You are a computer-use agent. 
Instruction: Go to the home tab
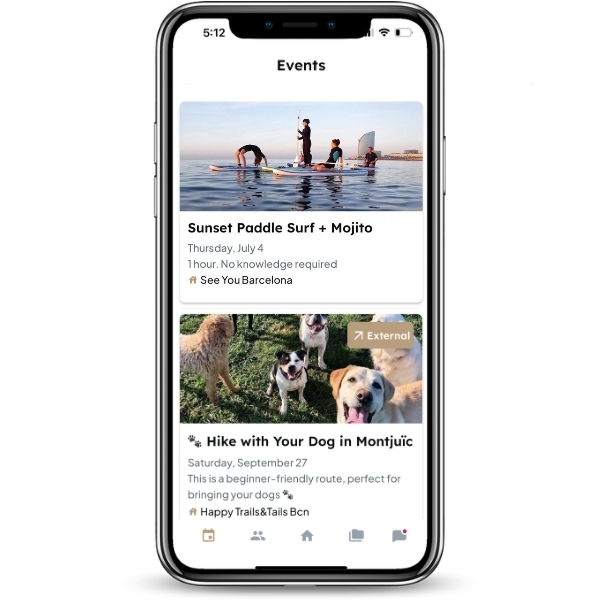tap(306, 536)
